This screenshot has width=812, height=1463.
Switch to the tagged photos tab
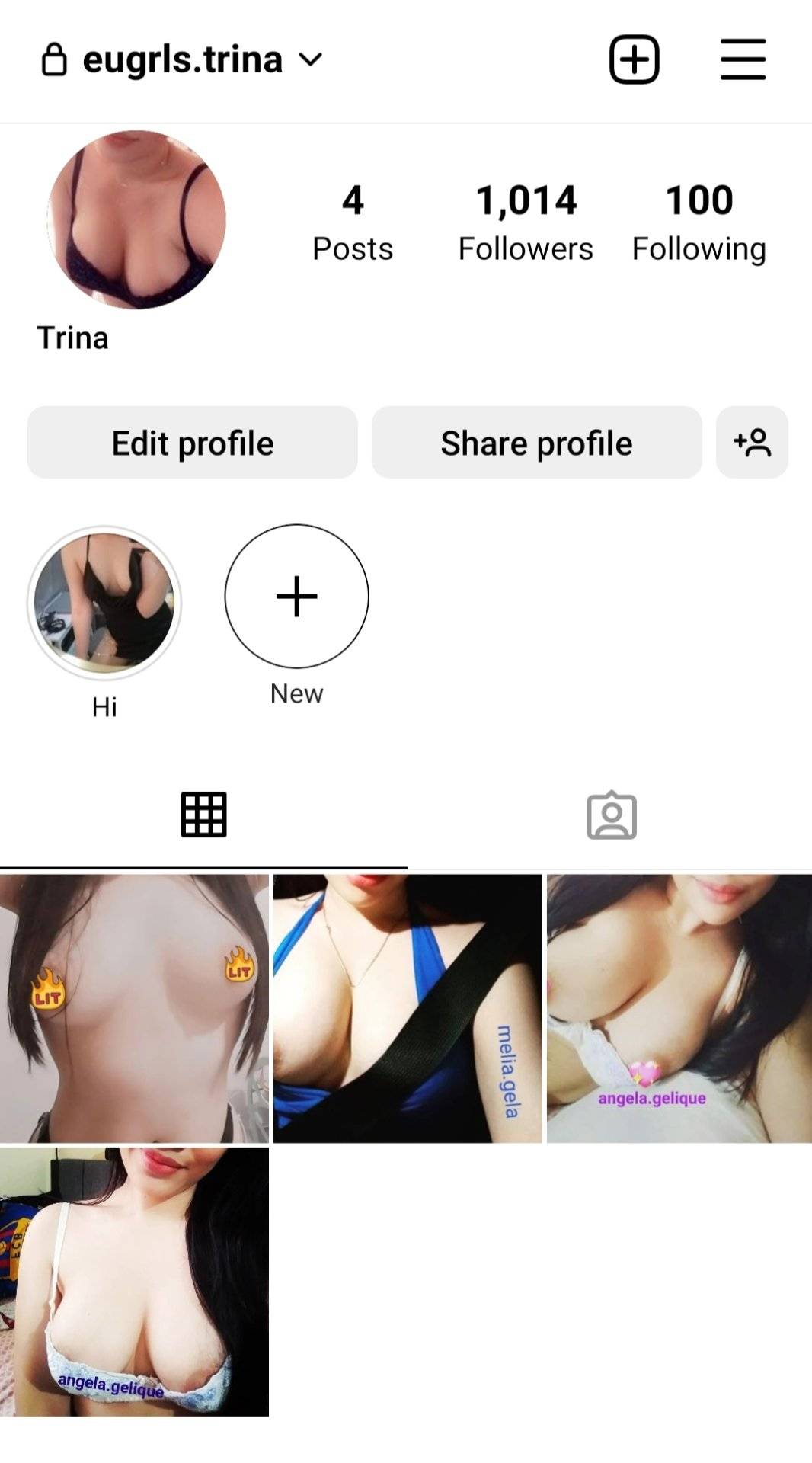pos(611,815)
